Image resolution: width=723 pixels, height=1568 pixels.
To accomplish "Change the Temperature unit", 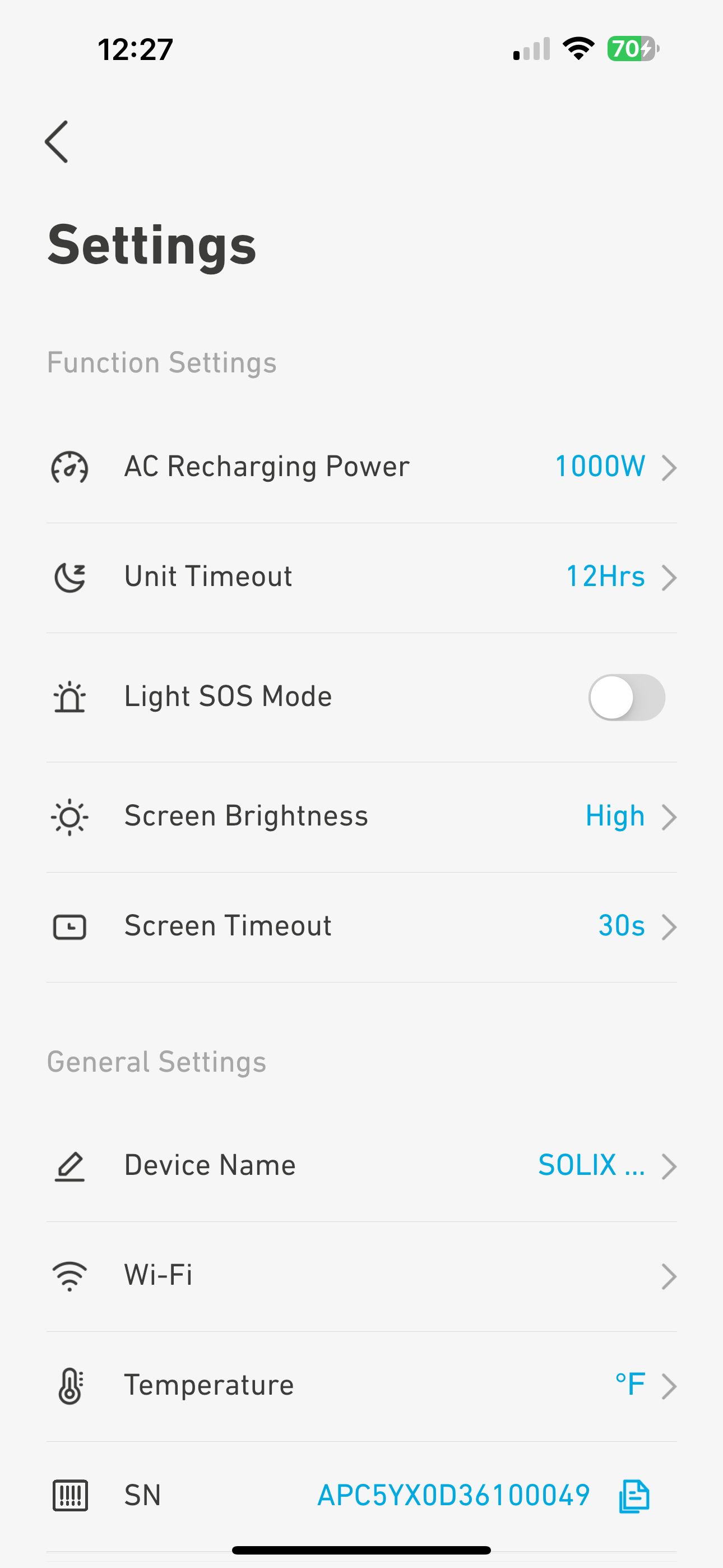I will (361, 1385).
